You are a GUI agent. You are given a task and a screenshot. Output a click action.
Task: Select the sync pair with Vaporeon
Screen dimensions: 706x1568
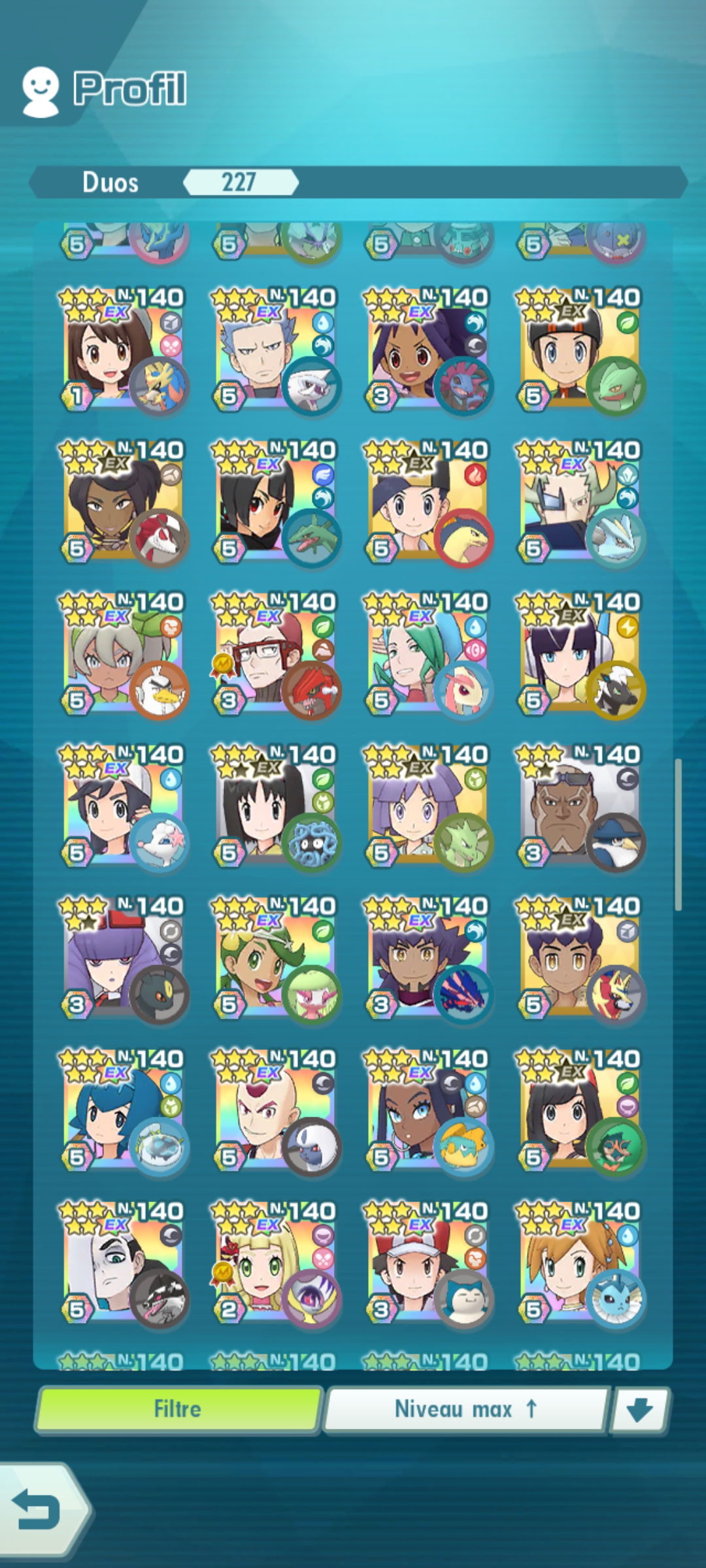click(580, 1265)
